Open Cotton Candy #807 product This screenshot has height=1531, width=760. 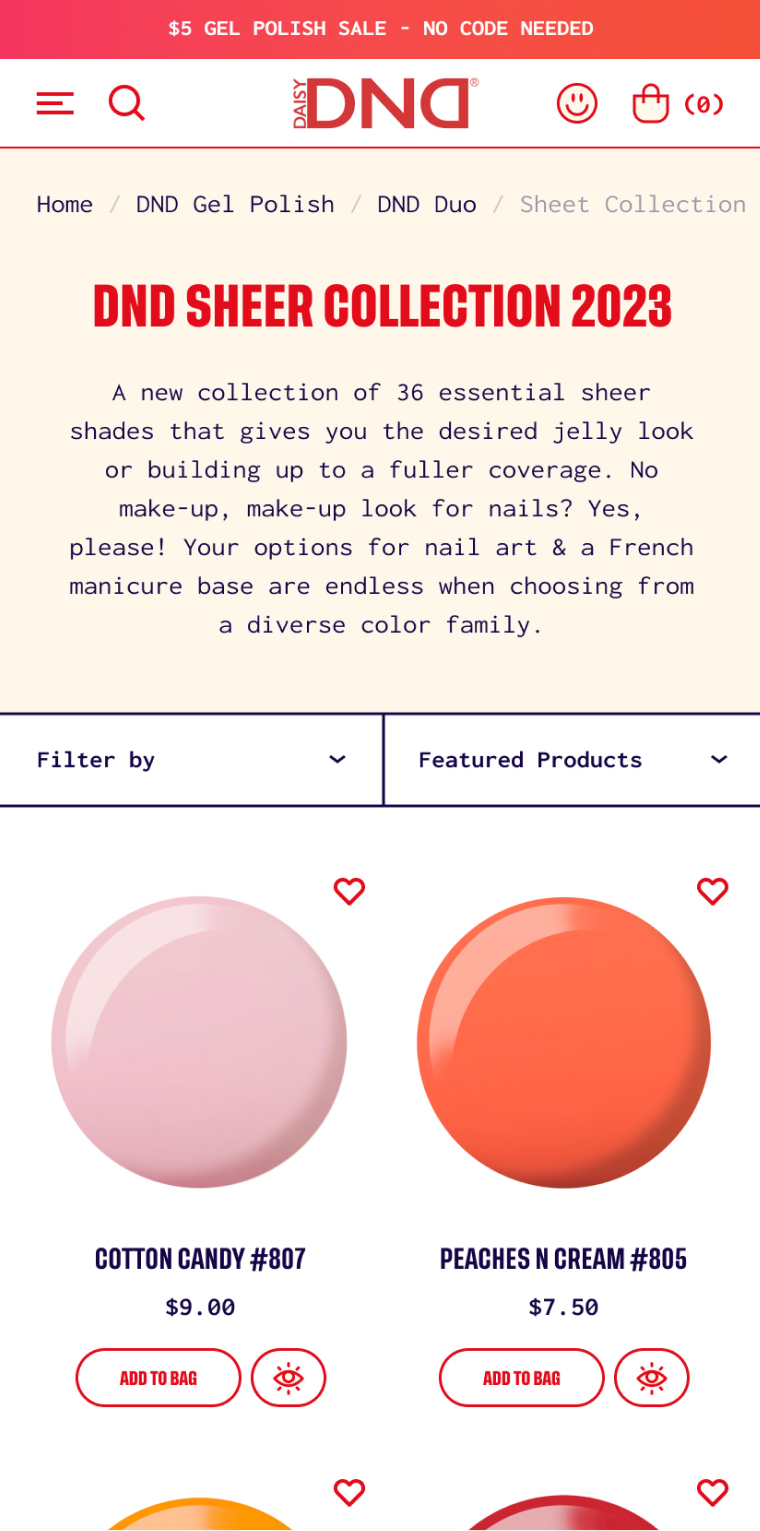(200, 1258)
